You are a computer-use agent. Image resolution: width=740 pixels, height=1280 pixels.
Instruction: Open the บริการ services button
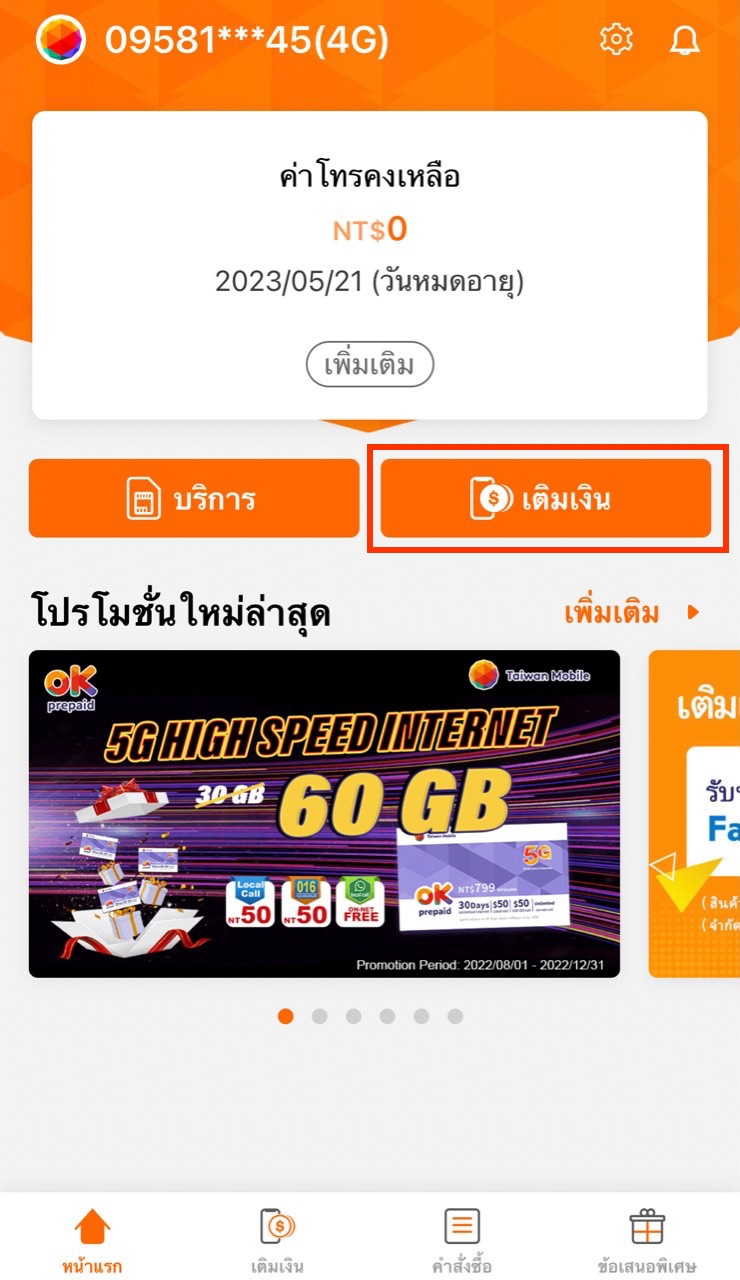[194, 498]
